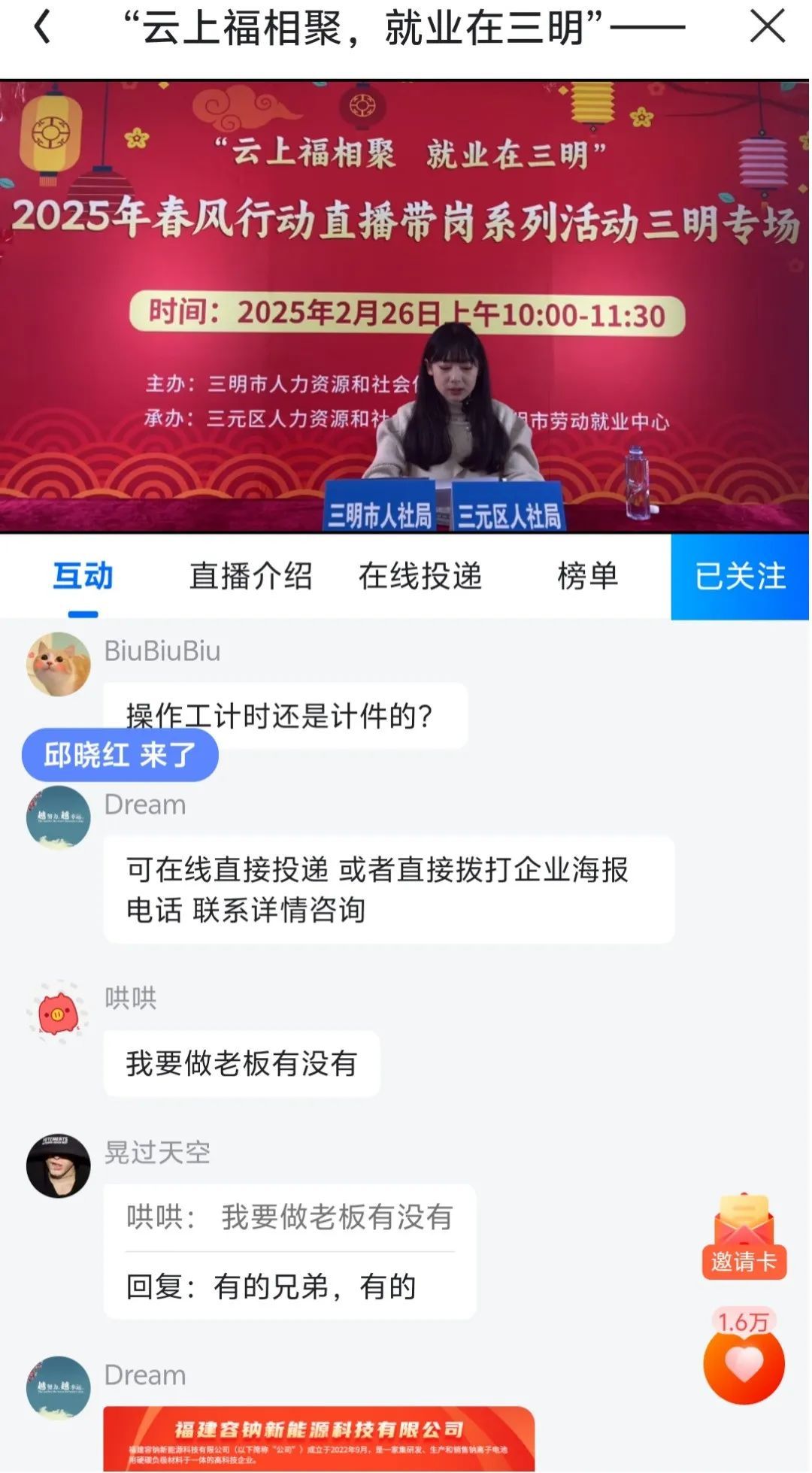Open BiuBiuBiu's cat avatar
812x1473 pixels.
(x=59, y=664)
